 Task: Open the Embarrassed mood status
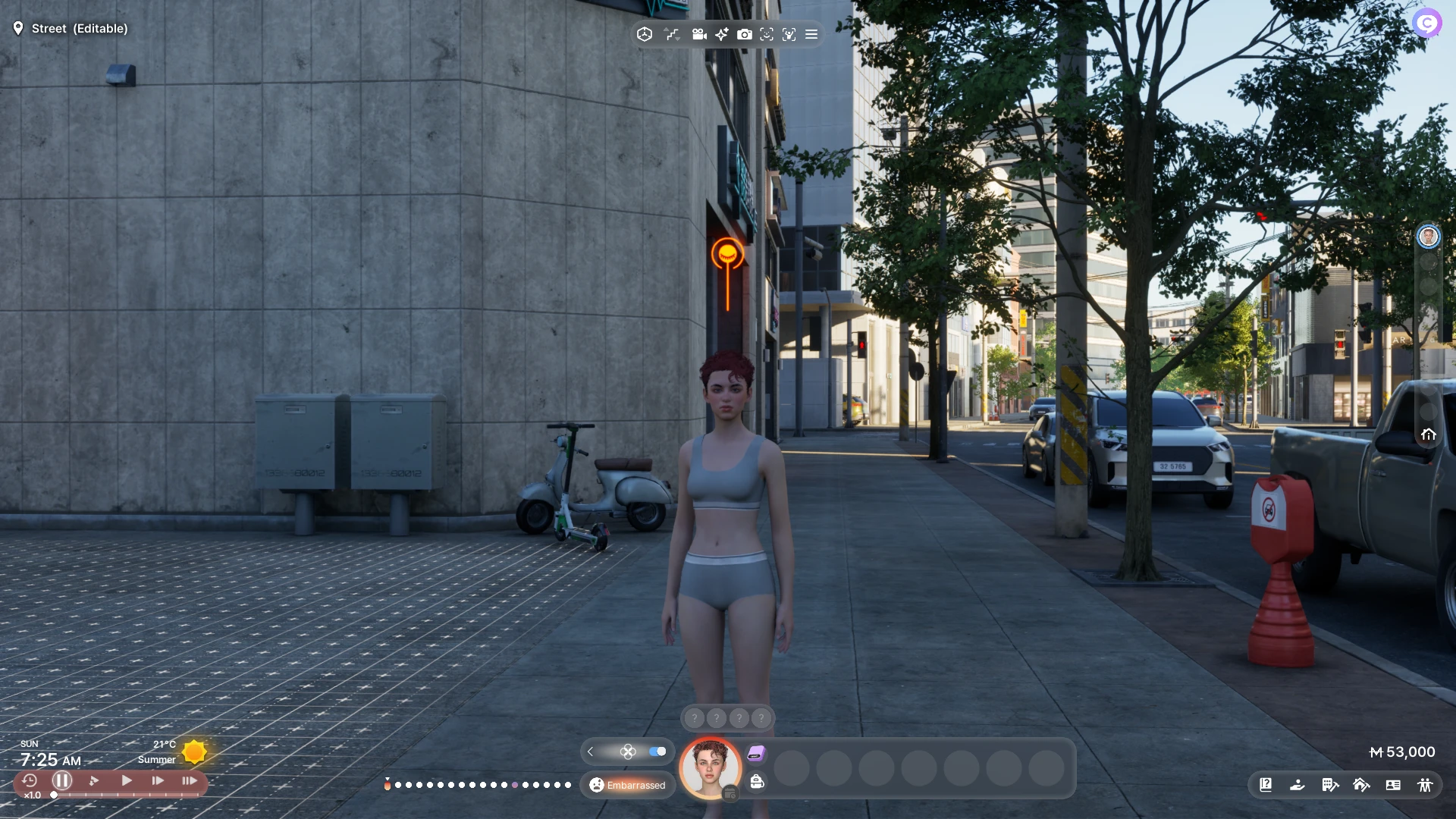coord(628,785)
